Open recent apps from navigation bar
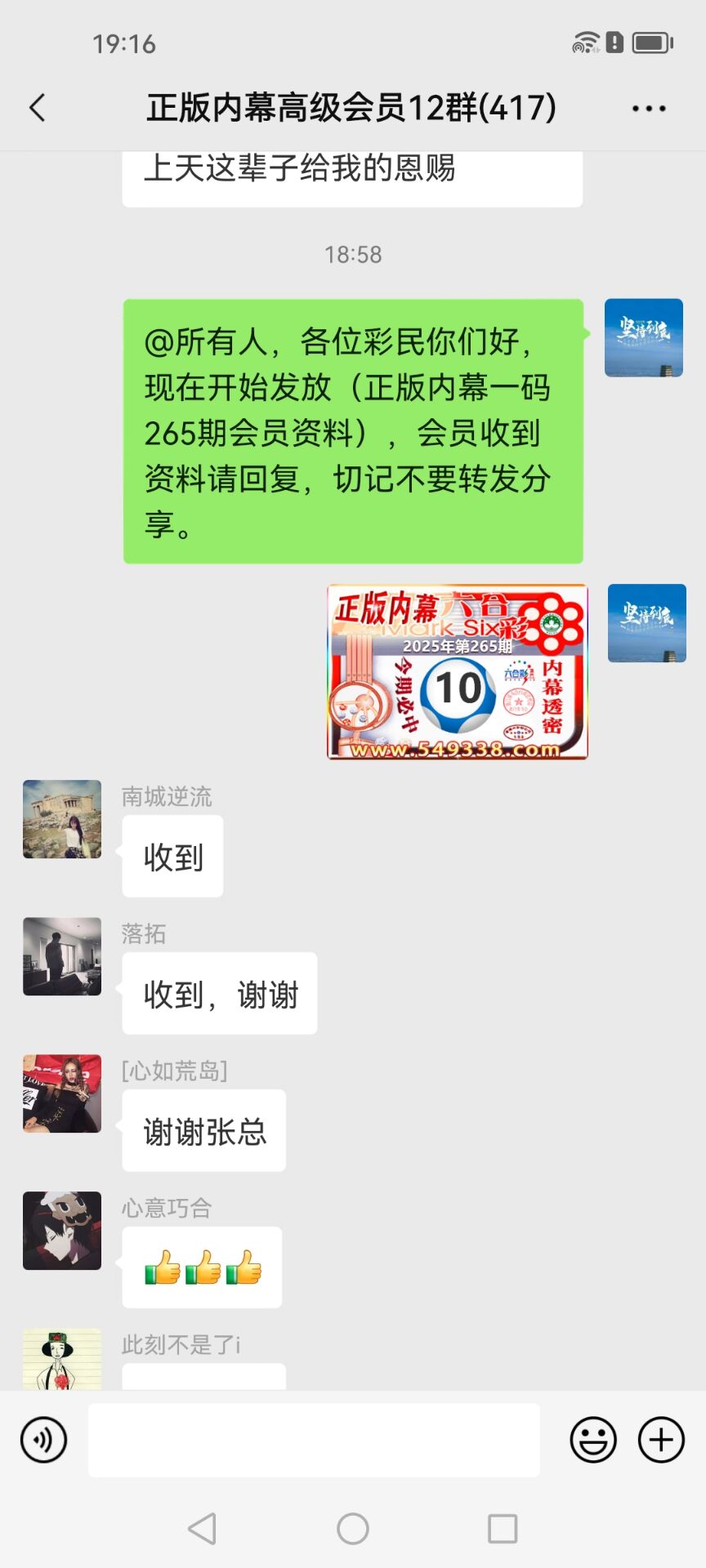The image size is (706, 1568). click(x=503, y=1529)
